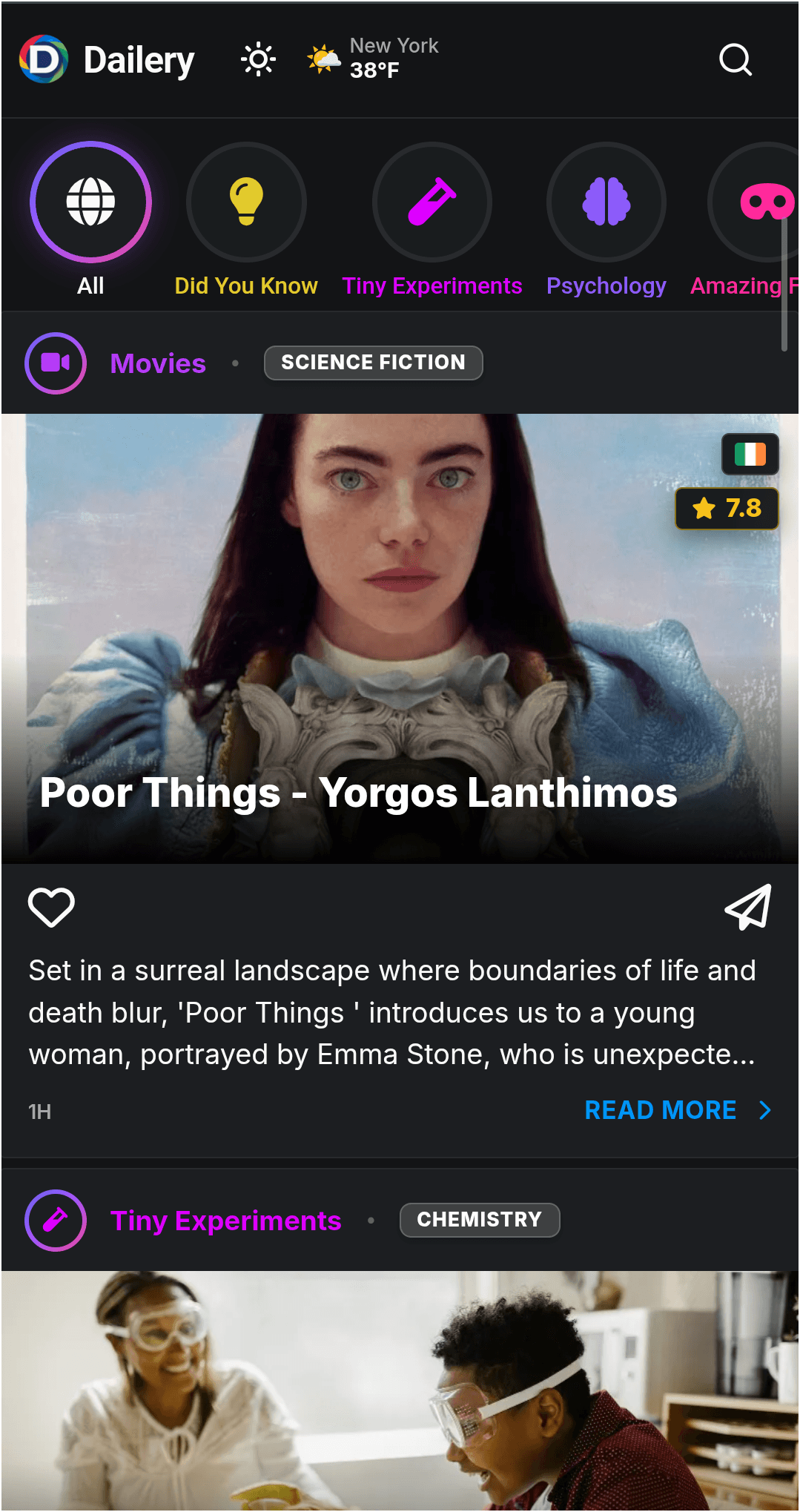Open New York weather details
The width and height of the screenshot is (800, 1512).
coord(374,58)
